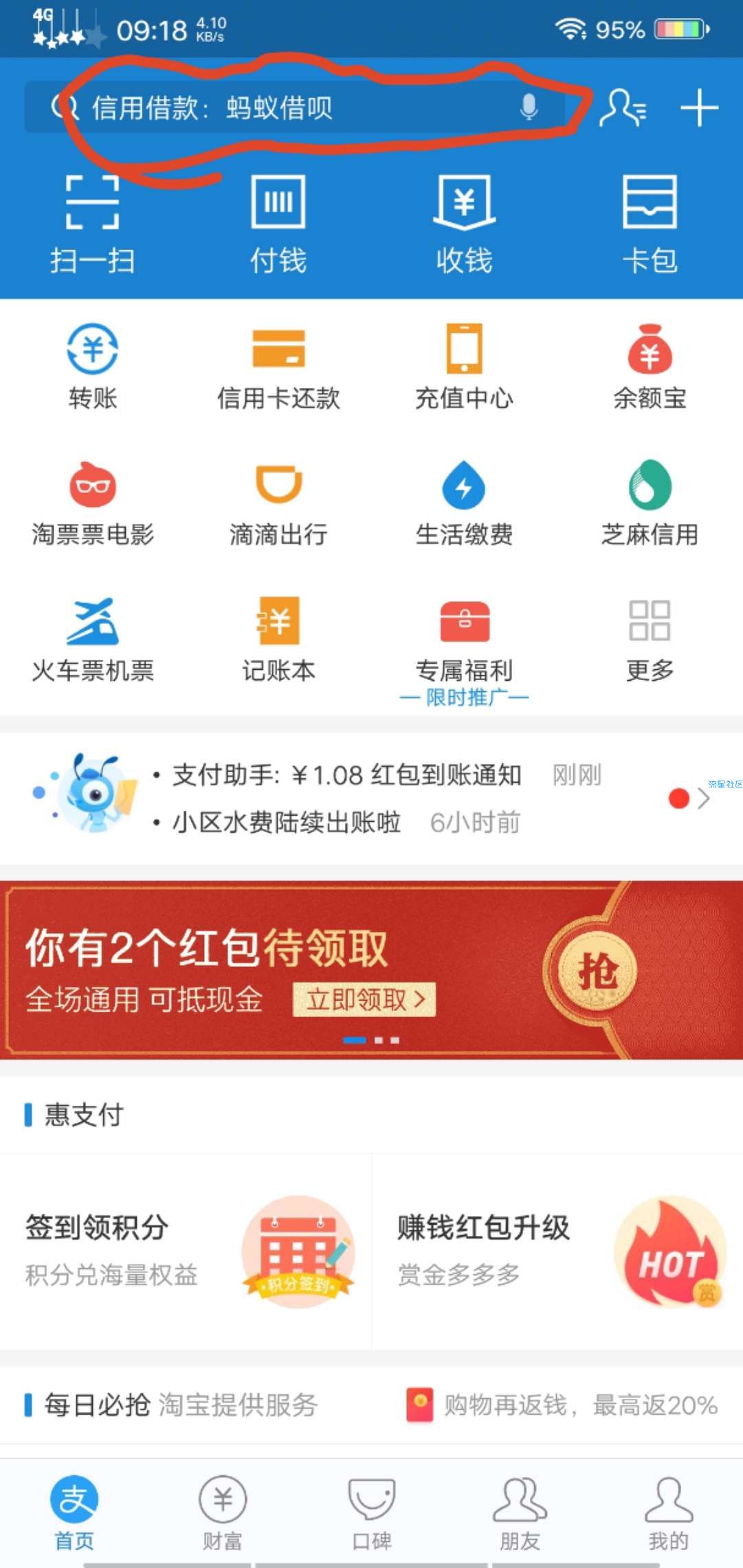This screenshot has width=743, height=1568.
Task: Open 更多 to see all services
Action: point(650,640)
